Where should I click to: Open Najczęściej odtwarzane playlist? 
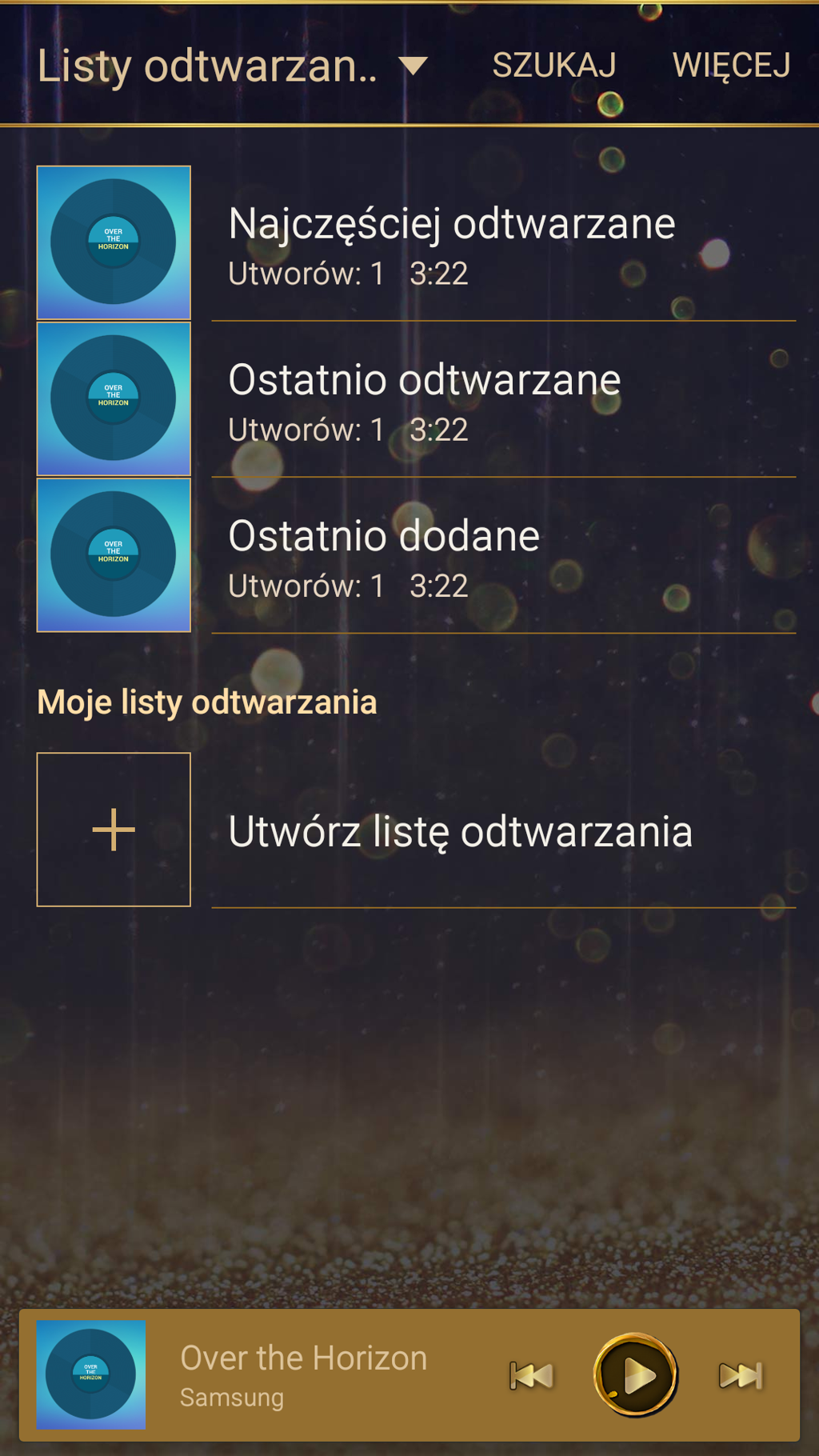(451, 243)
